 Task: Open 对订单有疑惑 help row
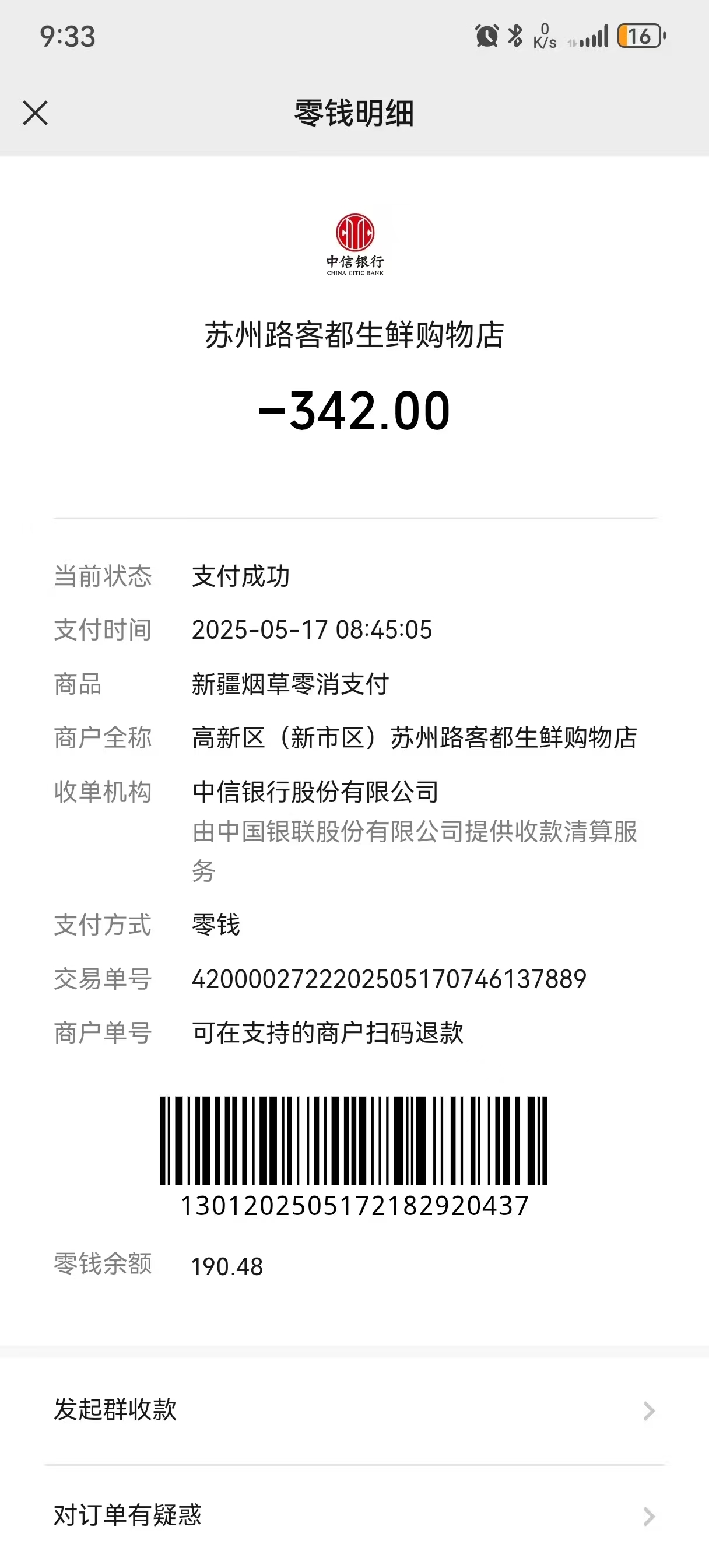tap(354, 1515)
